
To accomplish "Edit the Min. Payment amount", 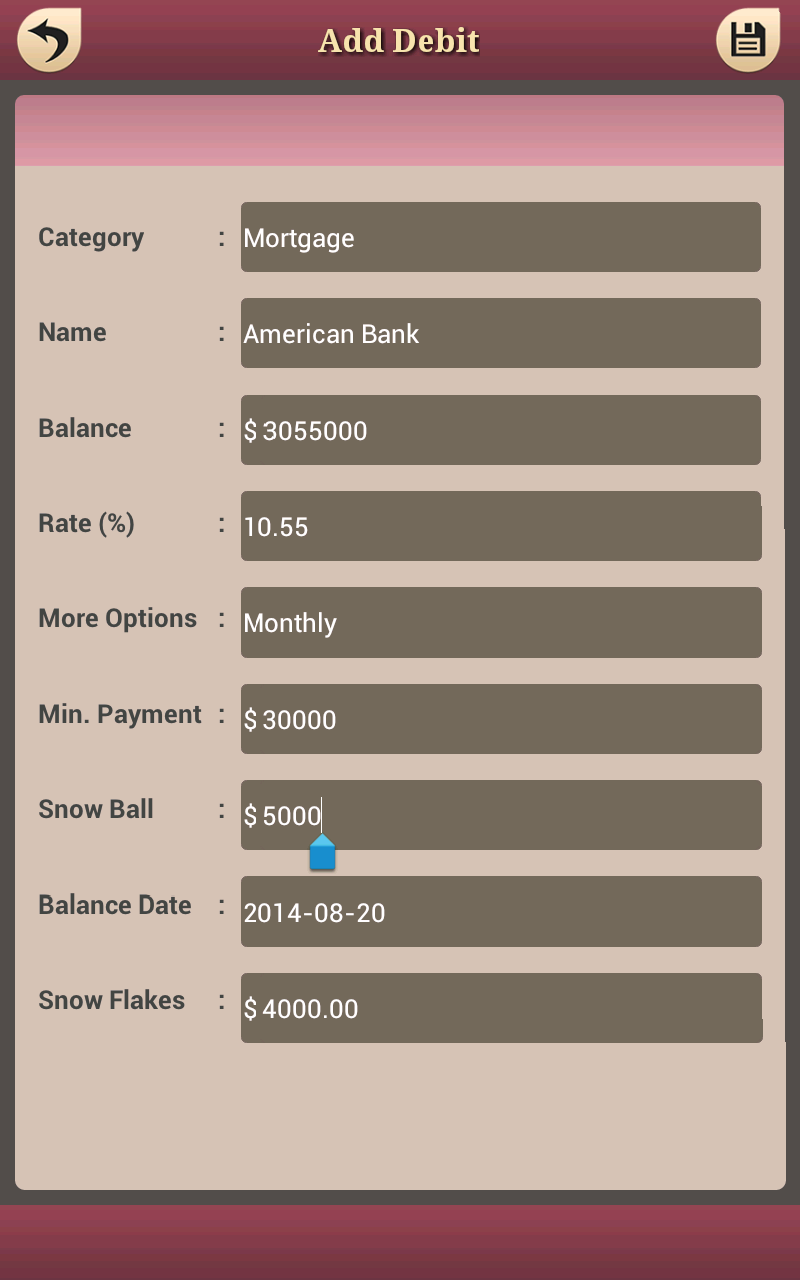I will [500, 719].
